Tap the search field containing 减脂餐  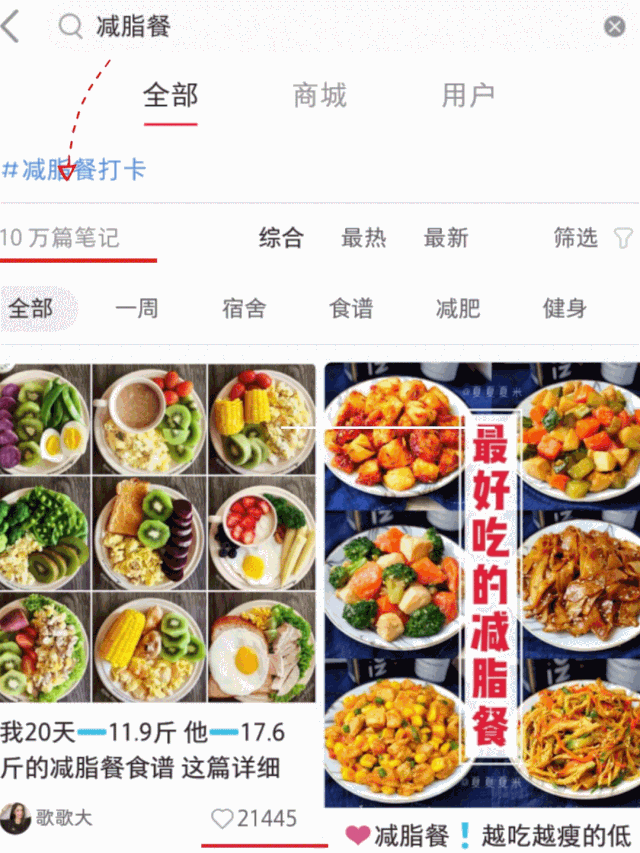300,27
